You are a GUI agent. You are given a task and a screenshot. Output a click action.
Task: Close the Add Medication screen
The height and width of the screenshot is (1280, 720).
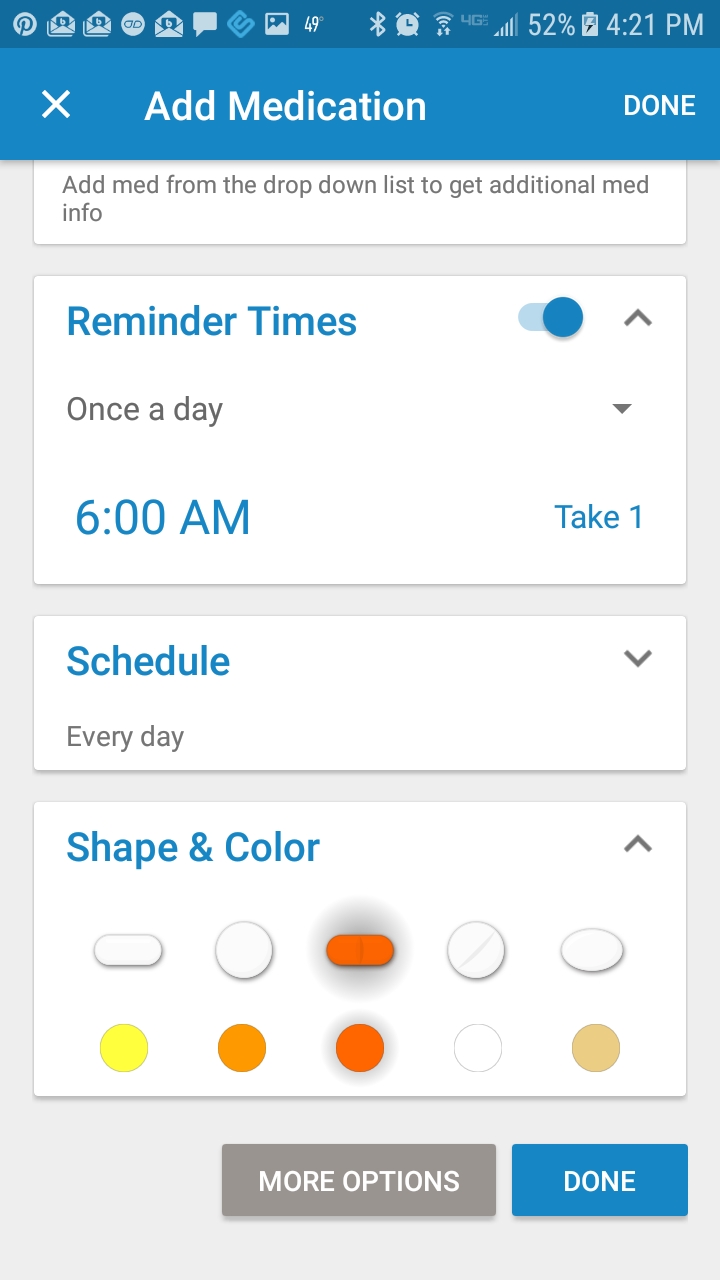(56, 105)
